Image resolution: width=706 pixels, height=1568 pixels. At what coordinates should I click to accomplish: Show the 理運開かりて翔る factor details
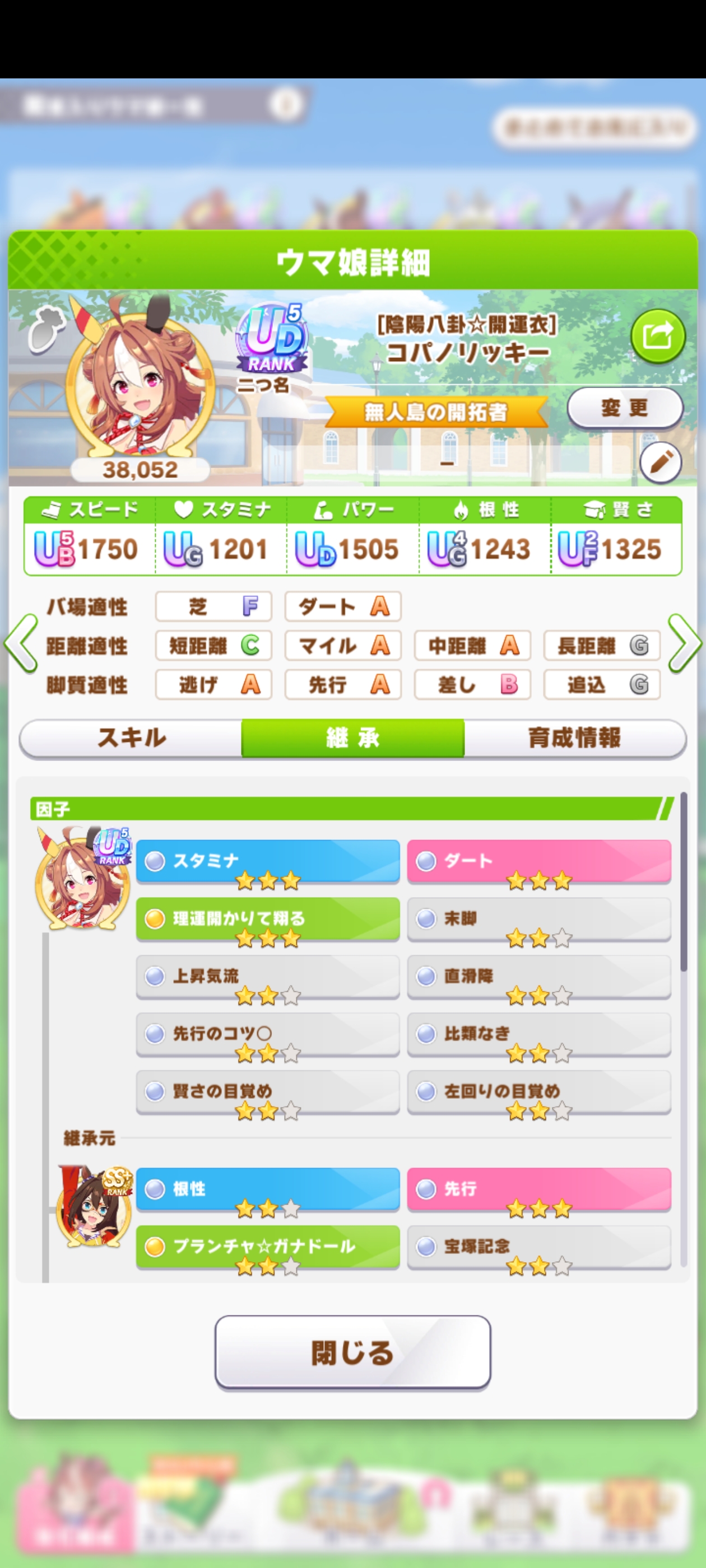(x=267, y=918)
